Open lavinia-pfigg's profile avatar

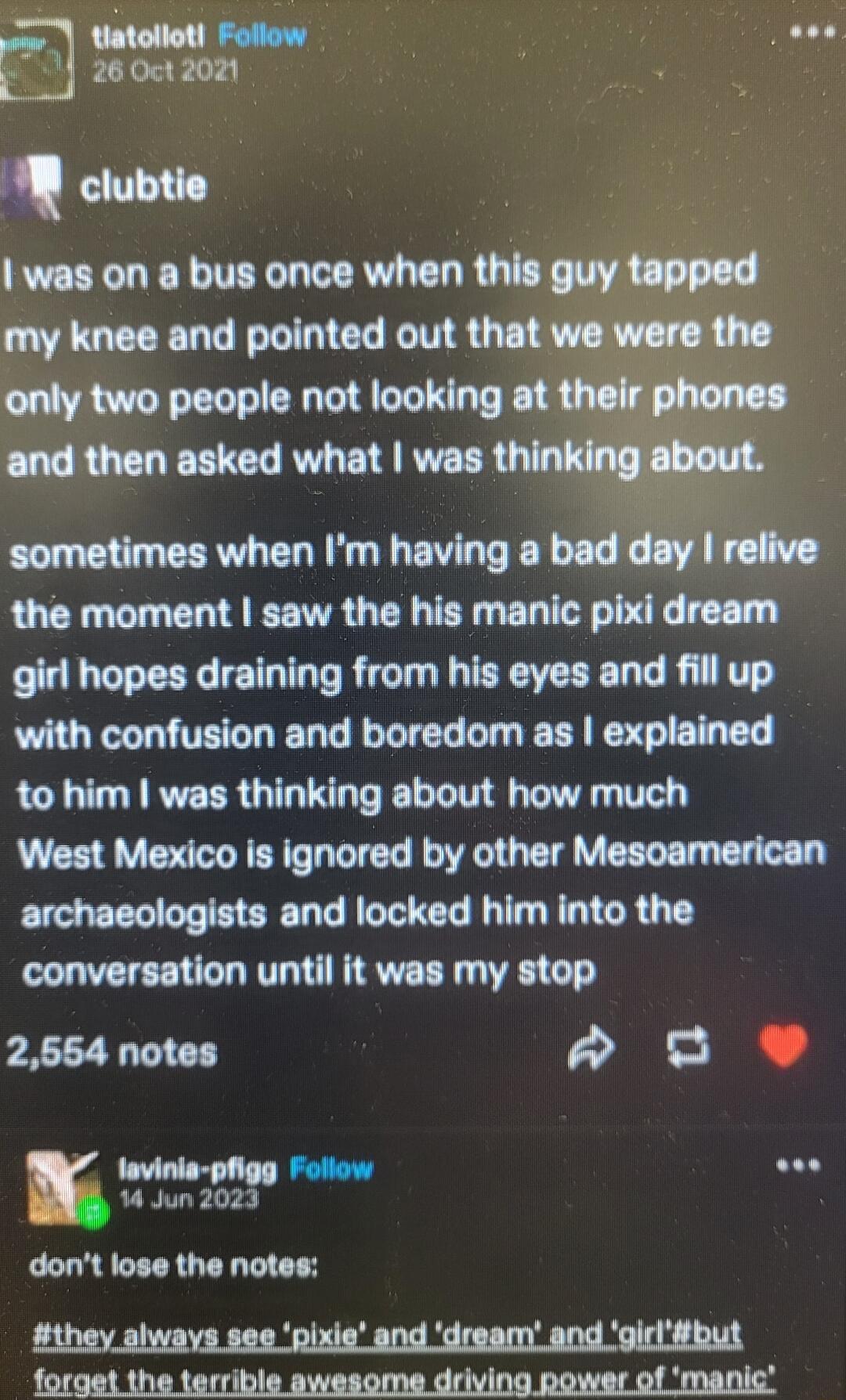click(63, 1185)
